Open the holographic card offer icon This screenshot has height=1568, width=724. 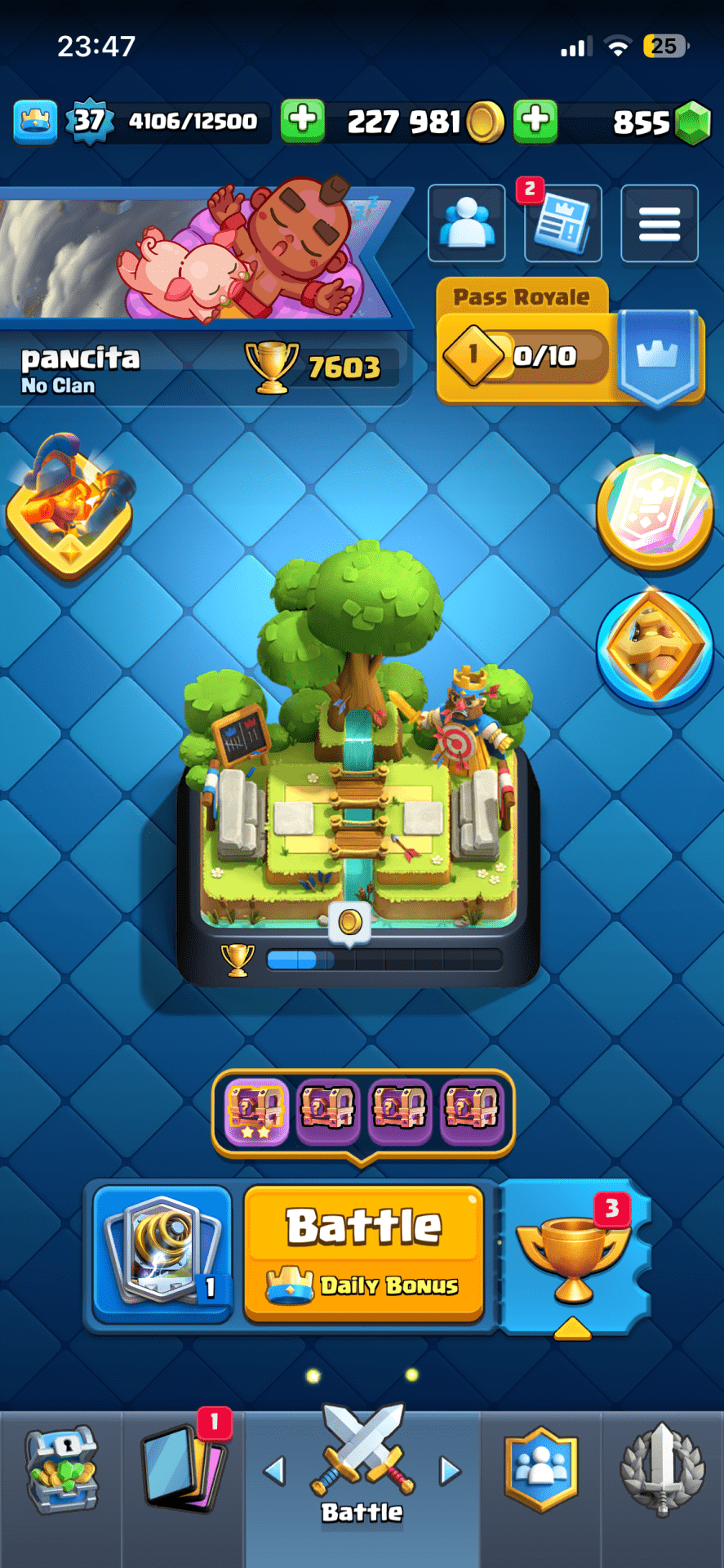pyautogui.click(x=655, y=510)
